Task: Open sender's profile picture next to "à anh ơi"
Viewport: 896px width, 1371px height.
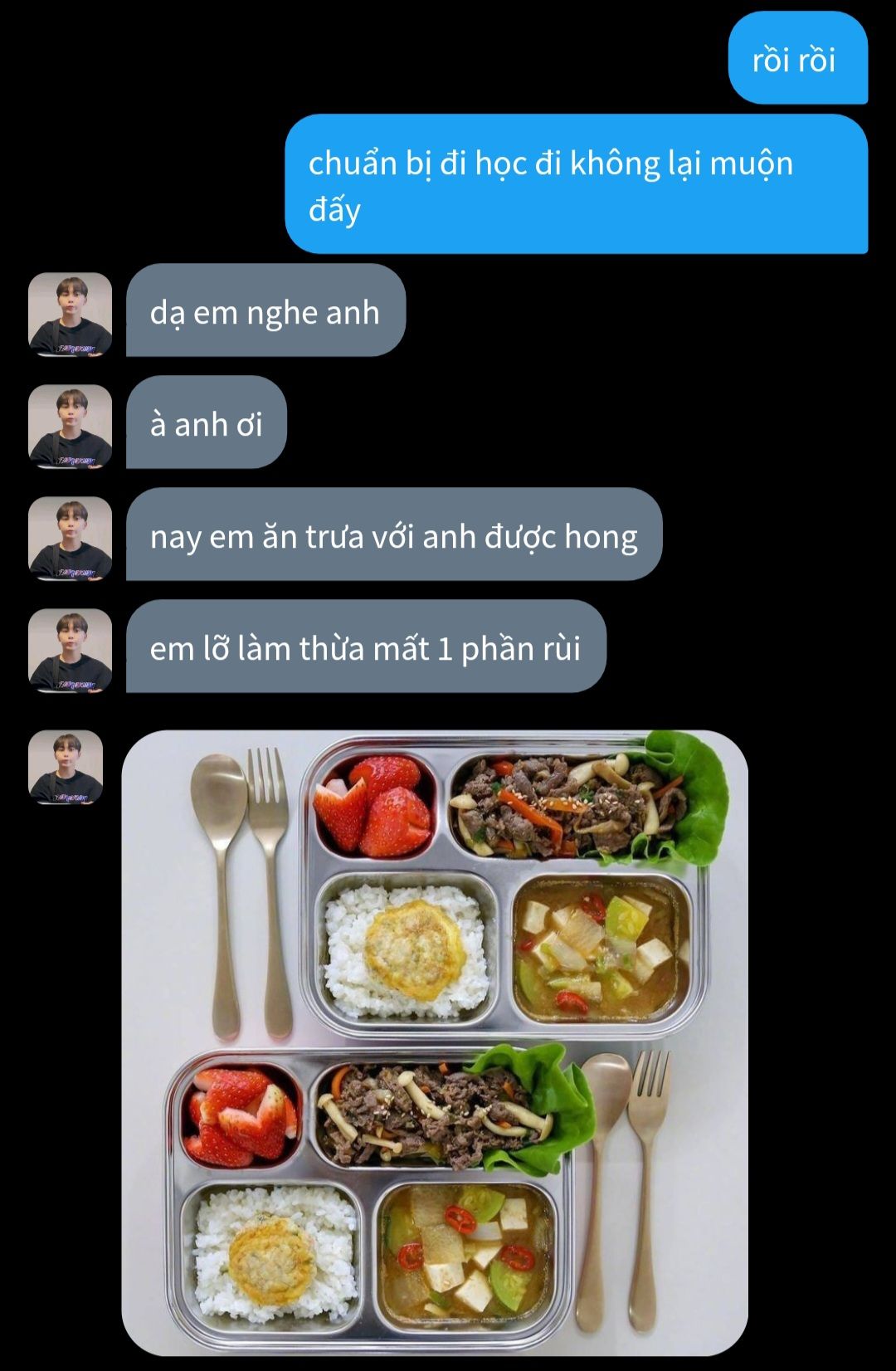Action: 71,427
